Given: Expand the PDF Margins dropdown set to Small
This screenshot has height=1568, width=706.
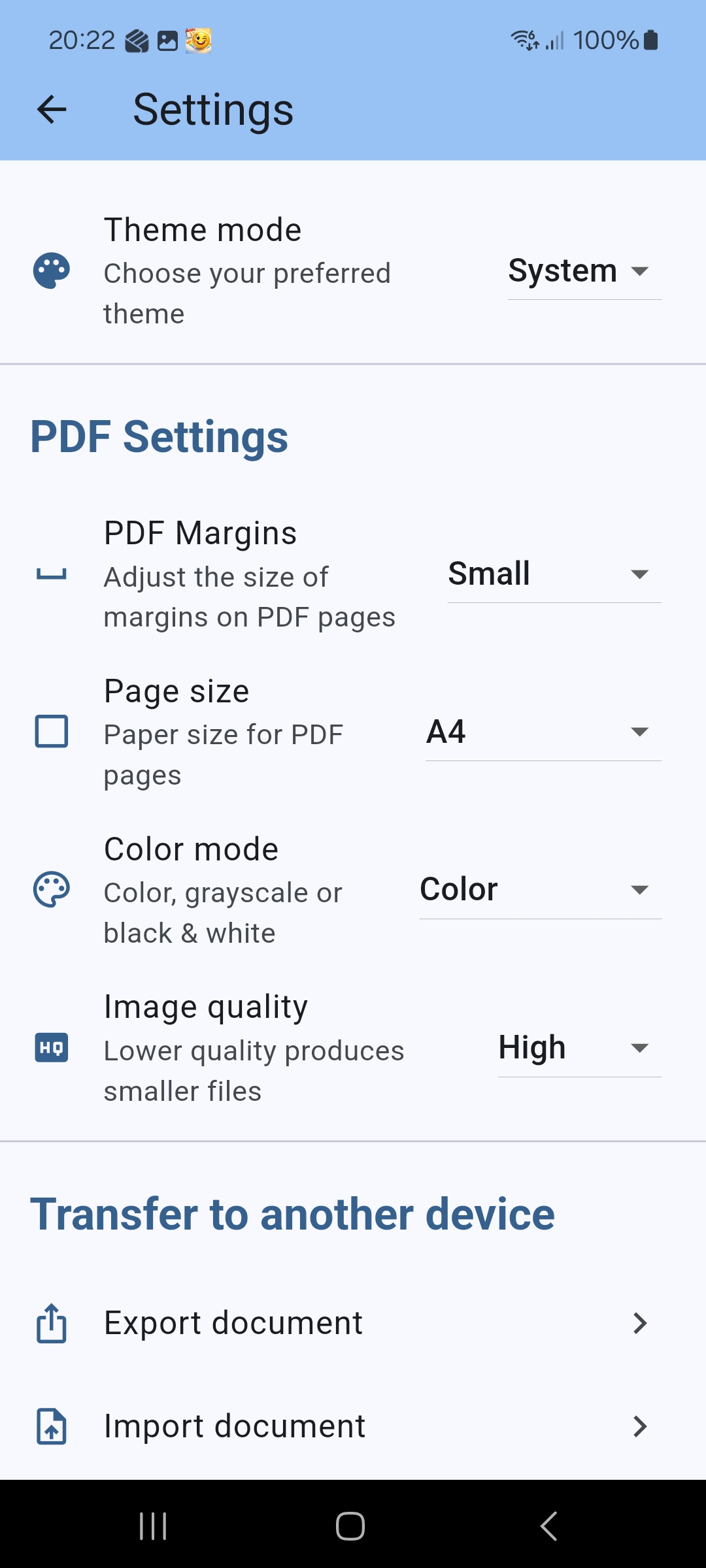Looking at the screenshot, I should pyautogui.click(x=554, y=574).
